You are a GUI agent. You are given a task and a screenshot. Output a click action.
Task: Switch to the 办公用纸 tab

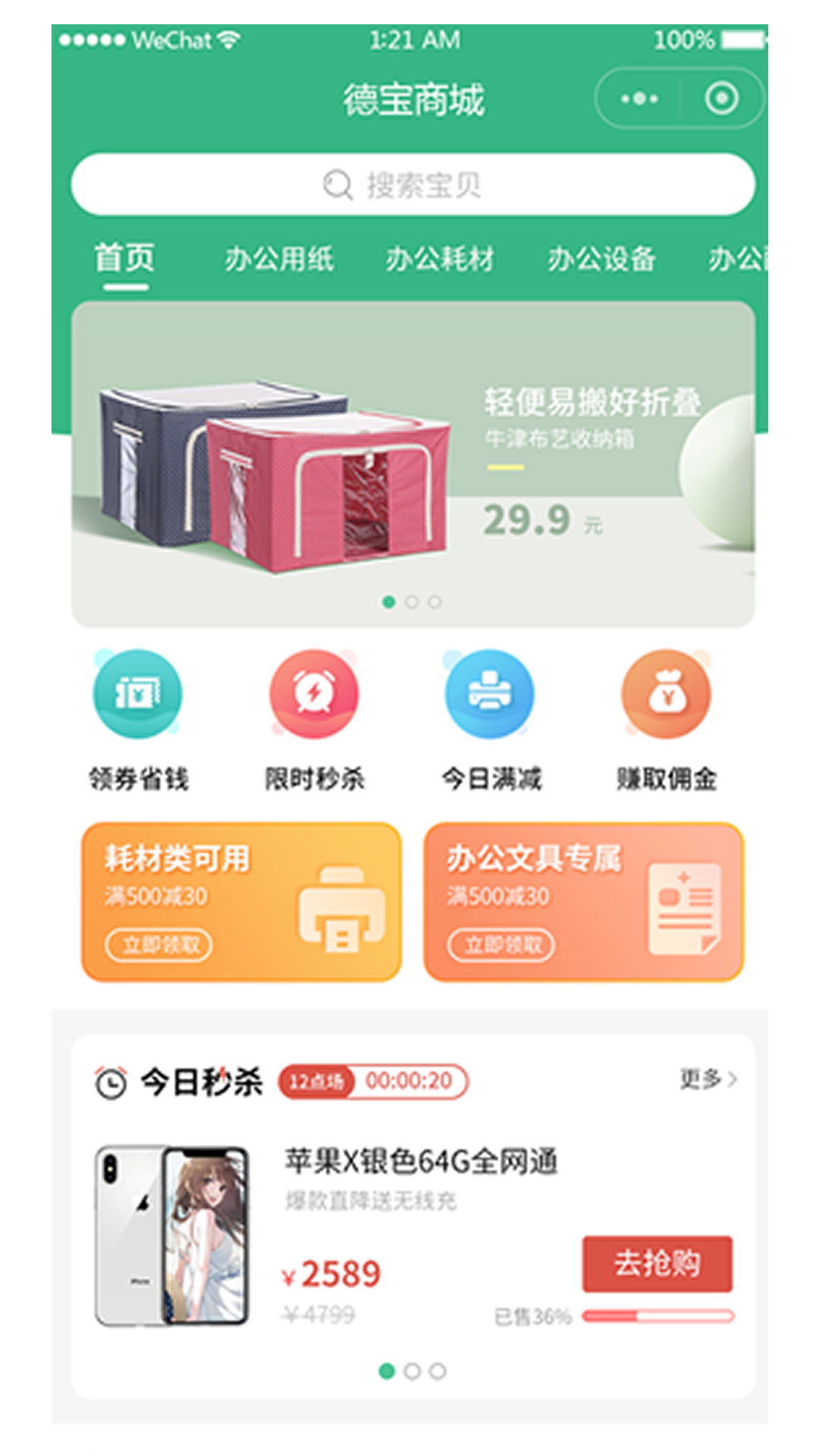tap(278, 259)
